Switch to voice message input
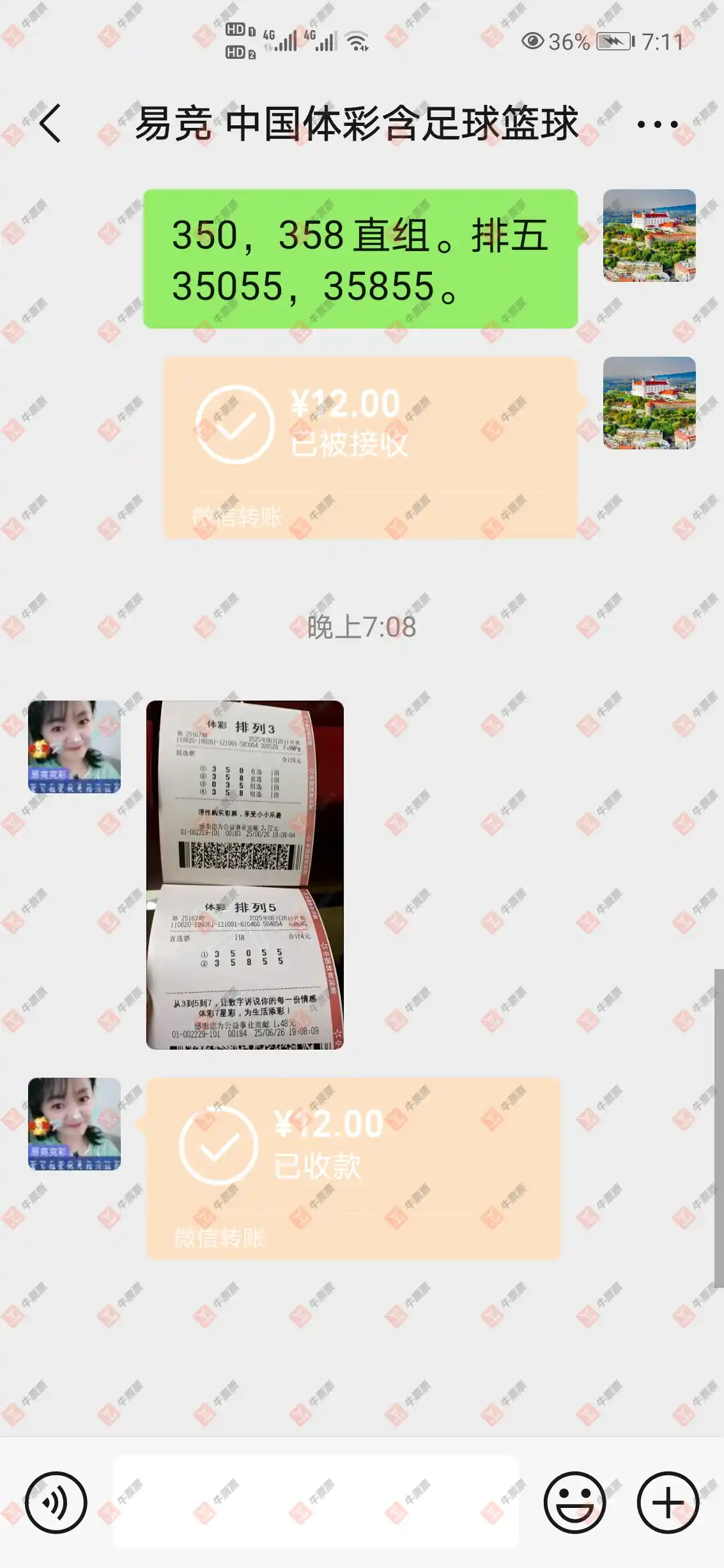 (x=56, y=1502)
